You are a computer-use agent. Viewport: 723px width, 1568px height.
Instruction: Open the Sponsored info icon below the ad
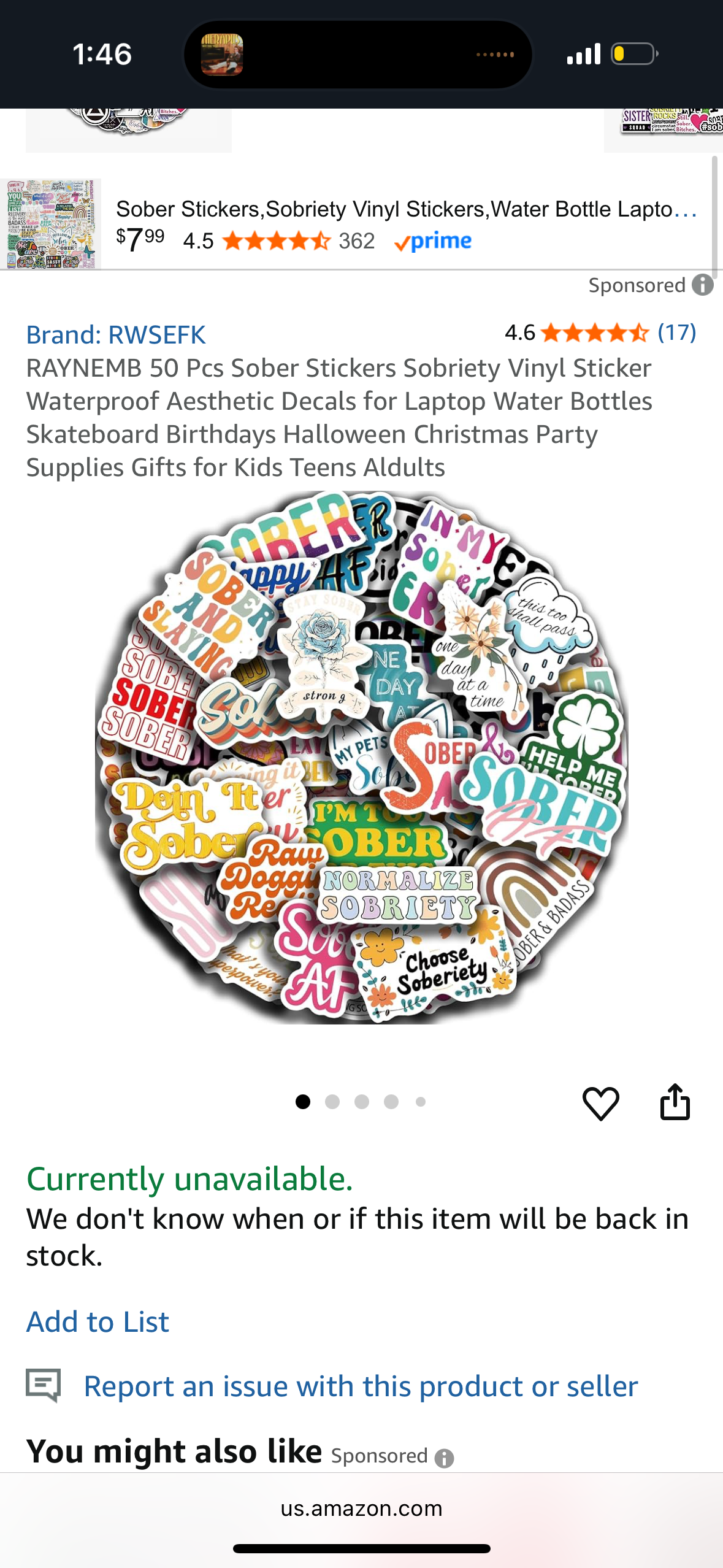coord(702,285)
